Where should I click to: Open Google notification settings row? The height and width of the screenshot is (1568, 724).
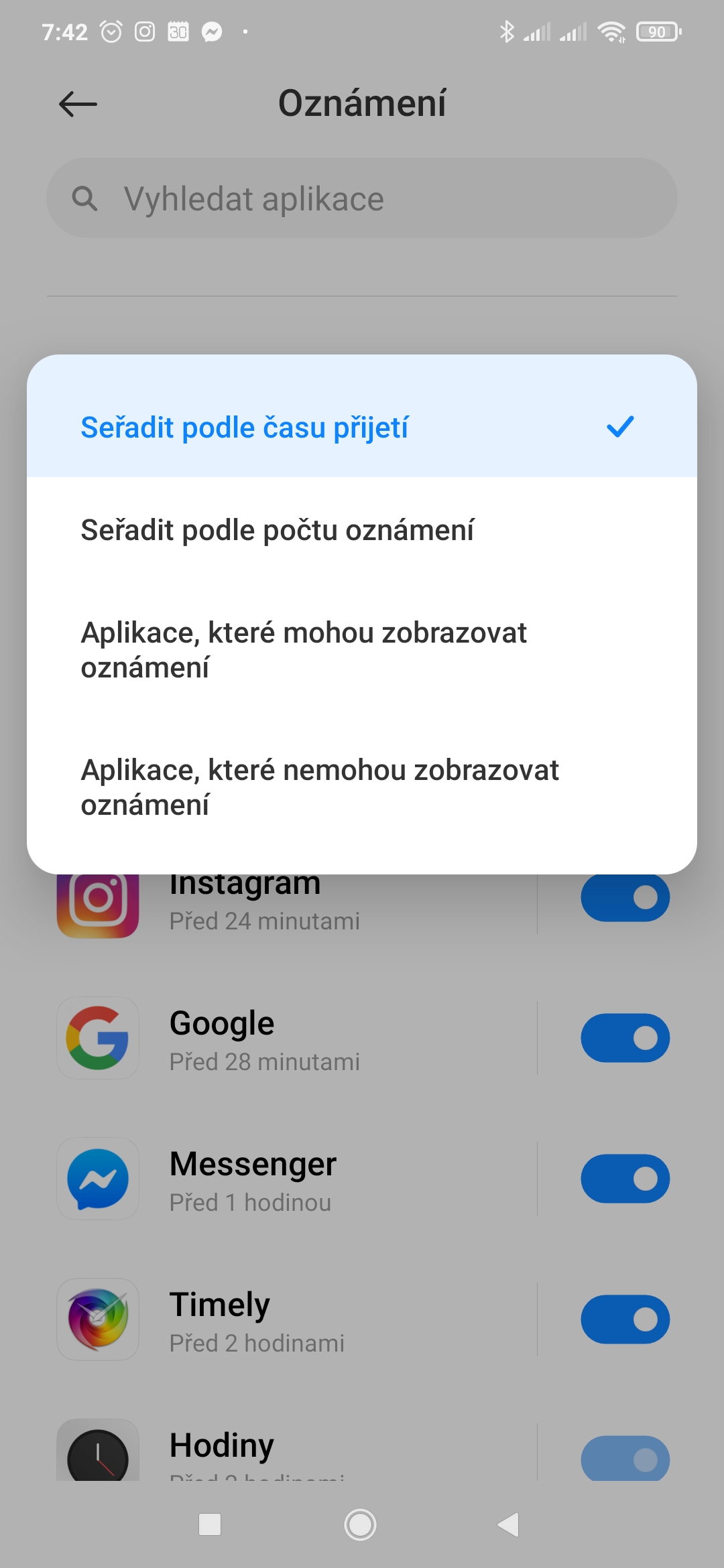tap(295, 1039)
